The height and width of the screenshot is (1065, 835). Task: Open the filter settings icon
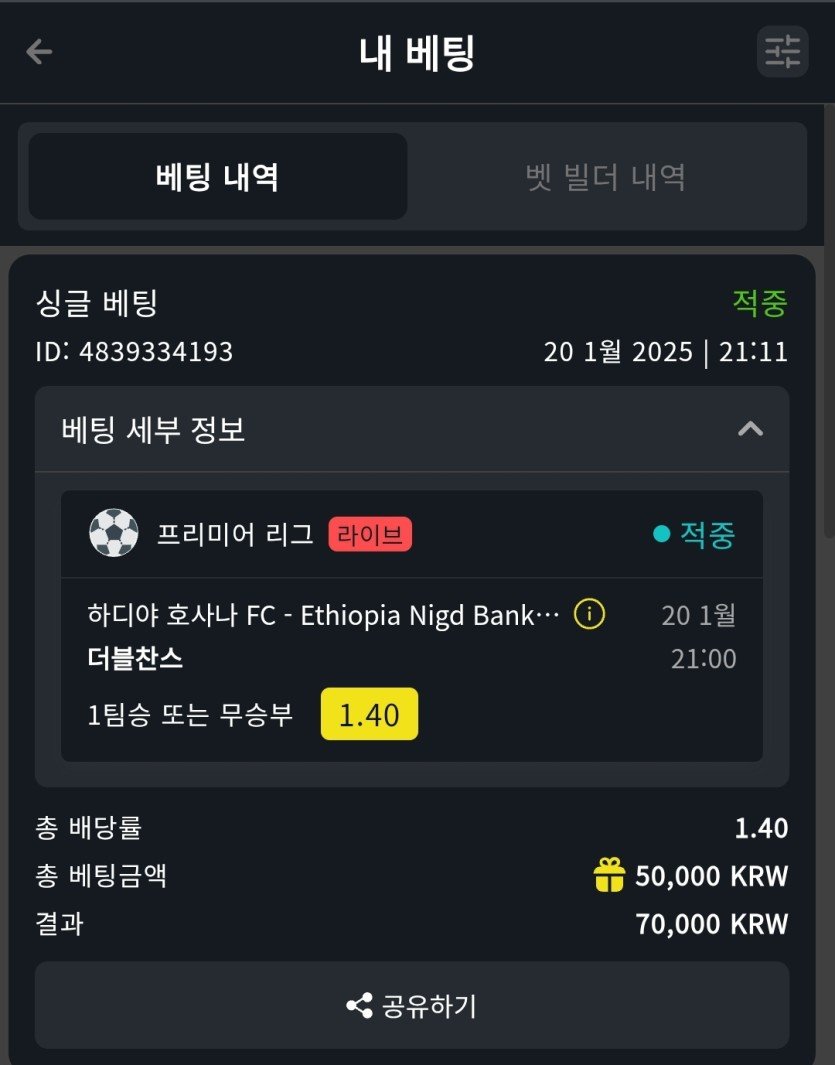pos(782,51)
